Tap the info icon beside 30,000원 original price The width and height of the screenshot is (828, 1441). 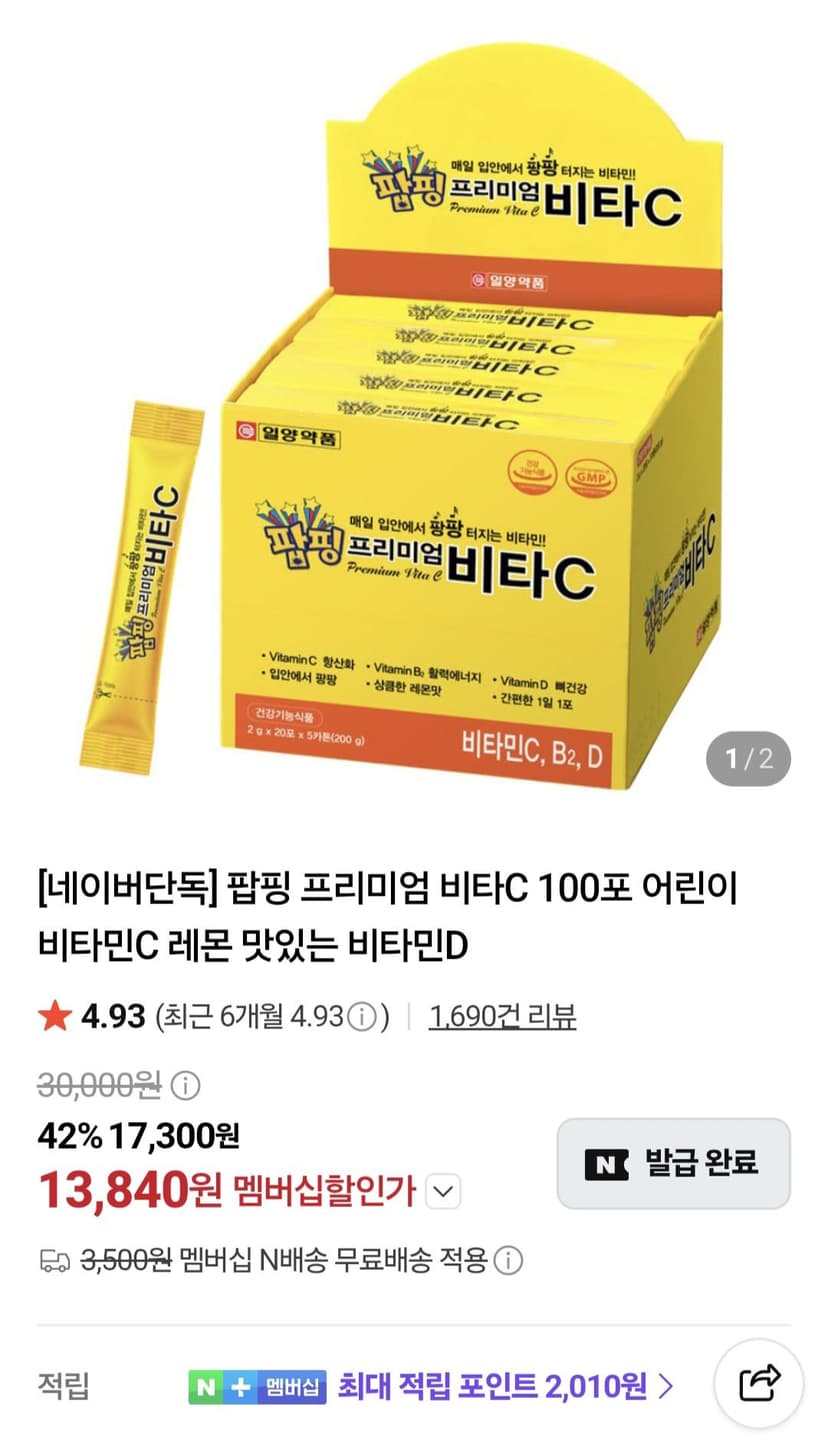(x=185, y=1083)
